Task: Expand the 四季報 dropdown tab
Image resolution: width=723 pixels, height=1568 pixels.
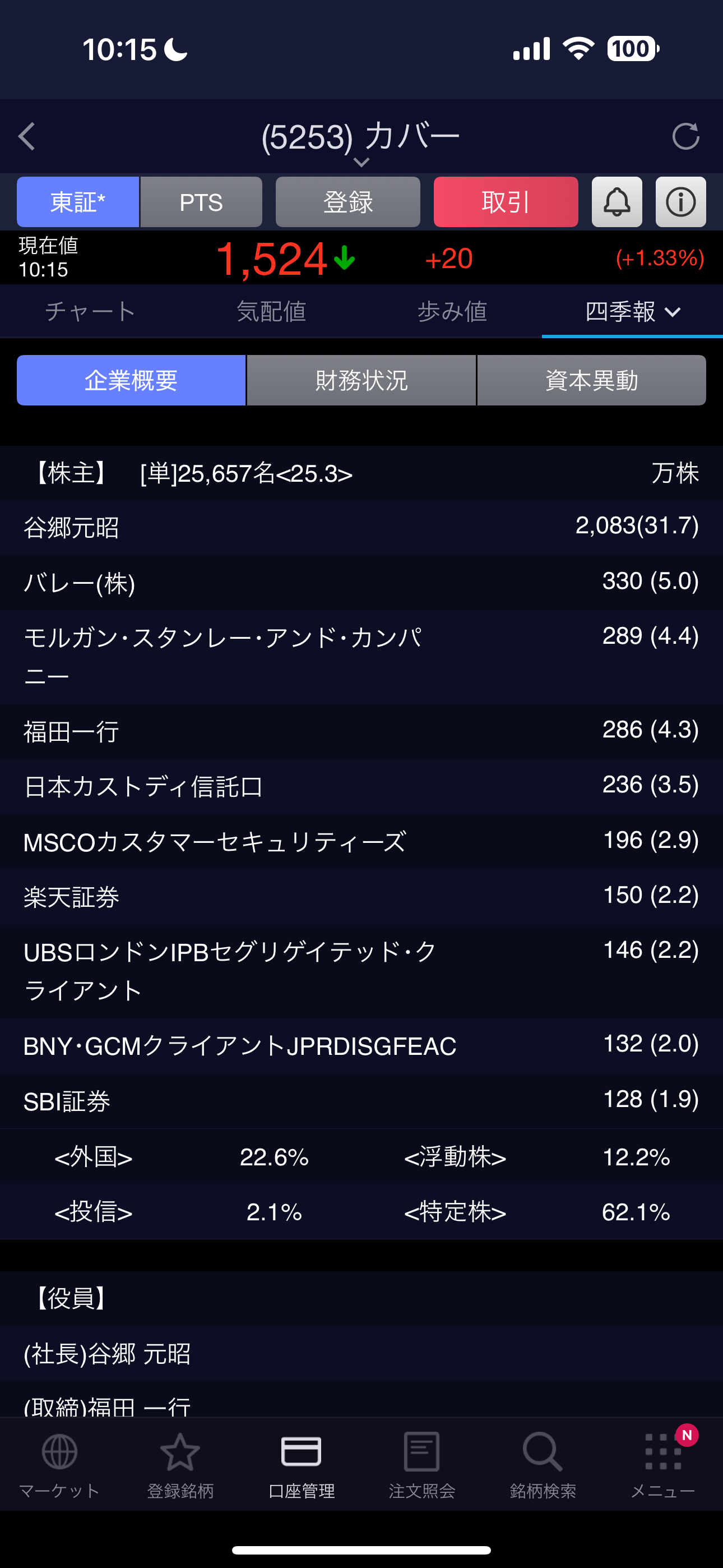Action: tap(632, 312)
